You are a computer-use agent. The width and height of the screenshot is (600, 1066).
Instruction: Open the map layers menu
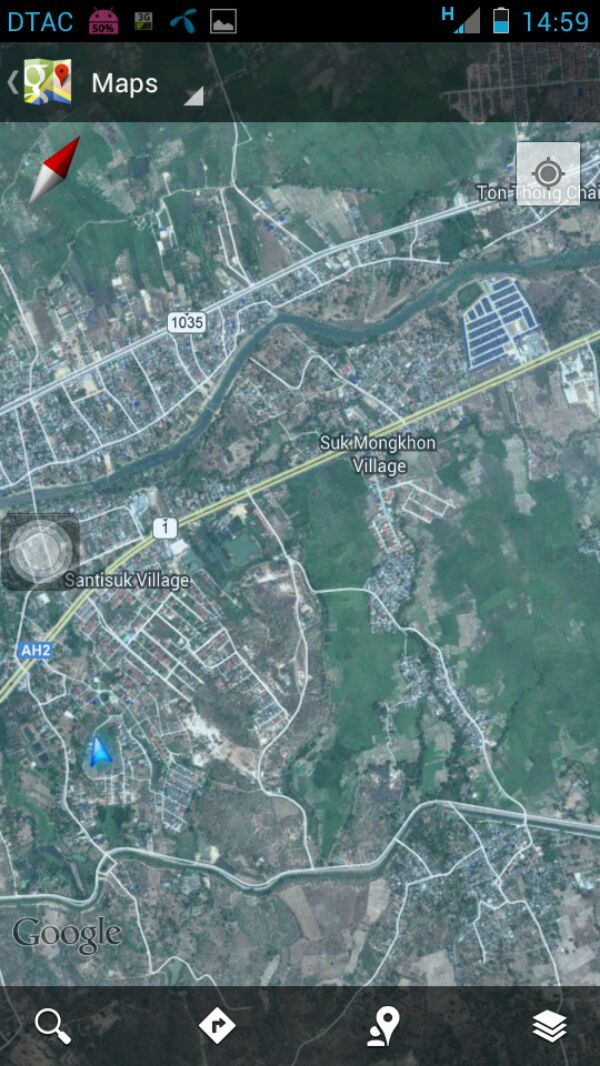549,1026
